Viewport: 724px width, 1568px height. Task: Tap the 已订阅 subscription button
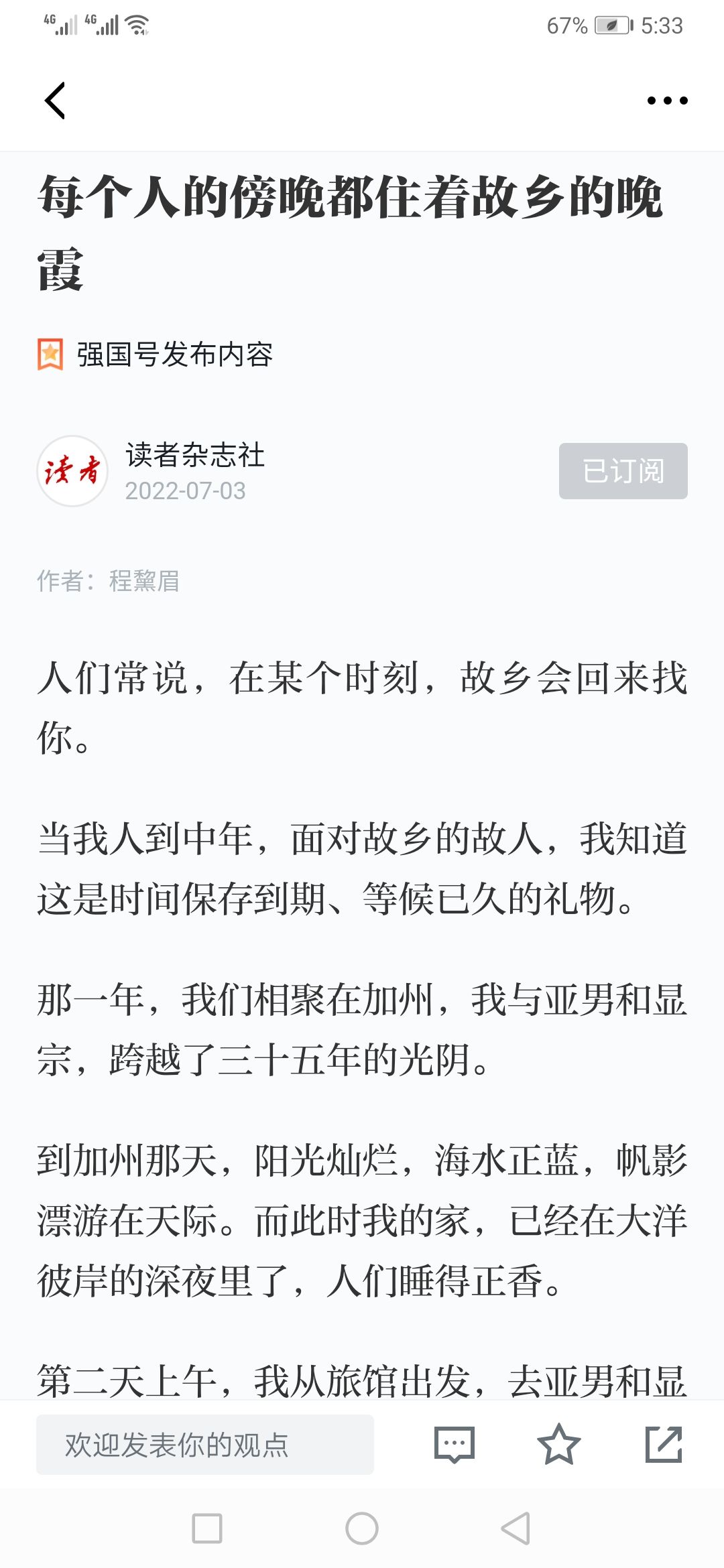coord(623,471)
